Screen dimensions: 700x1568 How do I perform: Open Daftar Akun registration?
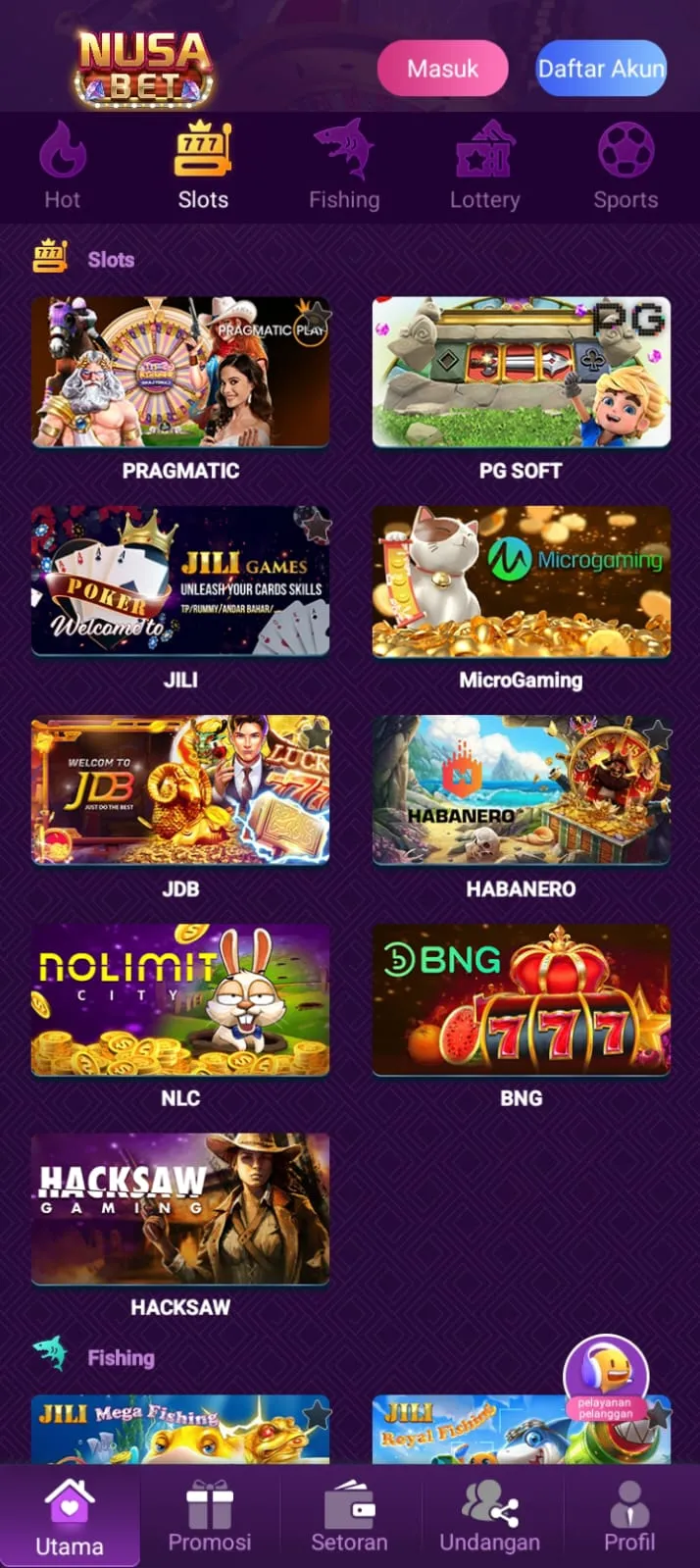click(x=601, y=69)
